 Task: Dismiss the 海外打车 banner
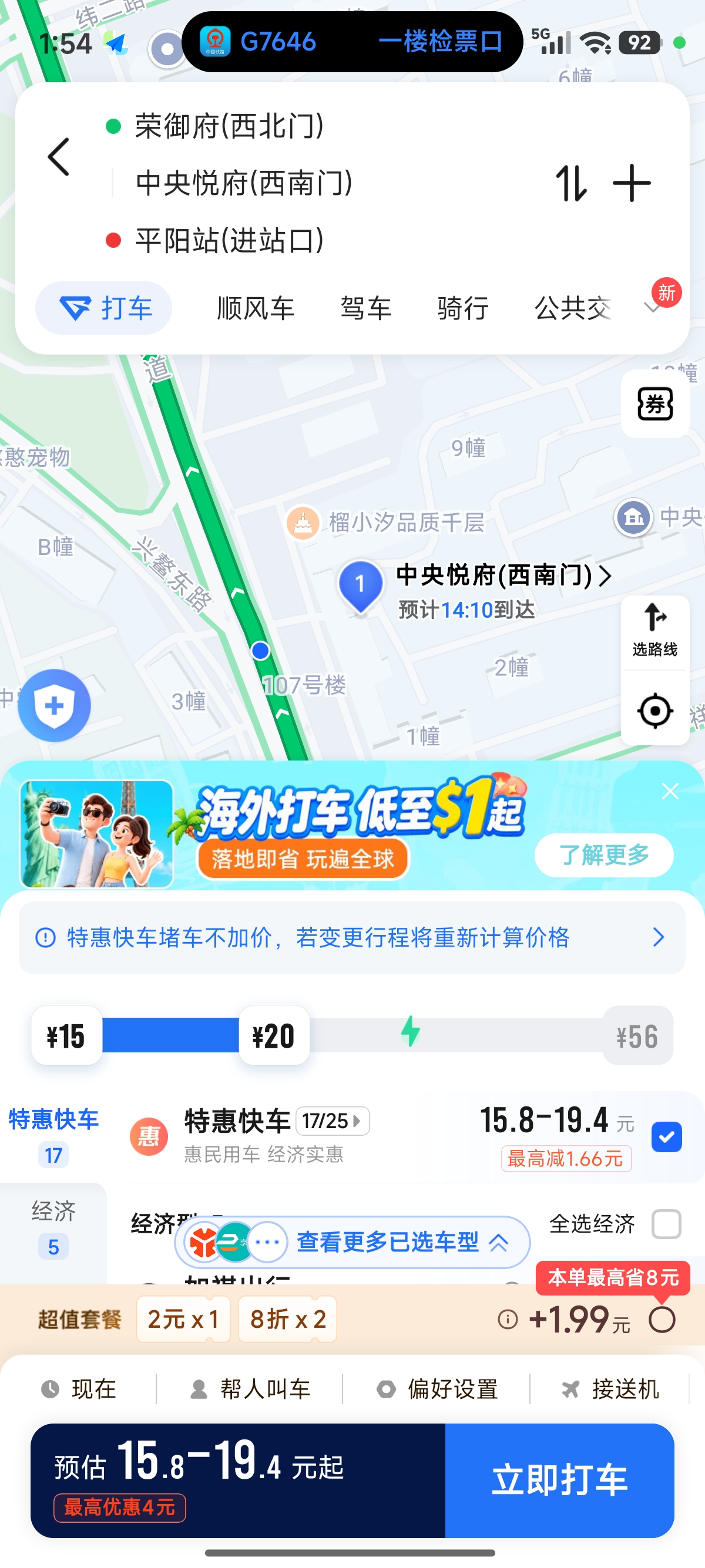tap(670, 791)
